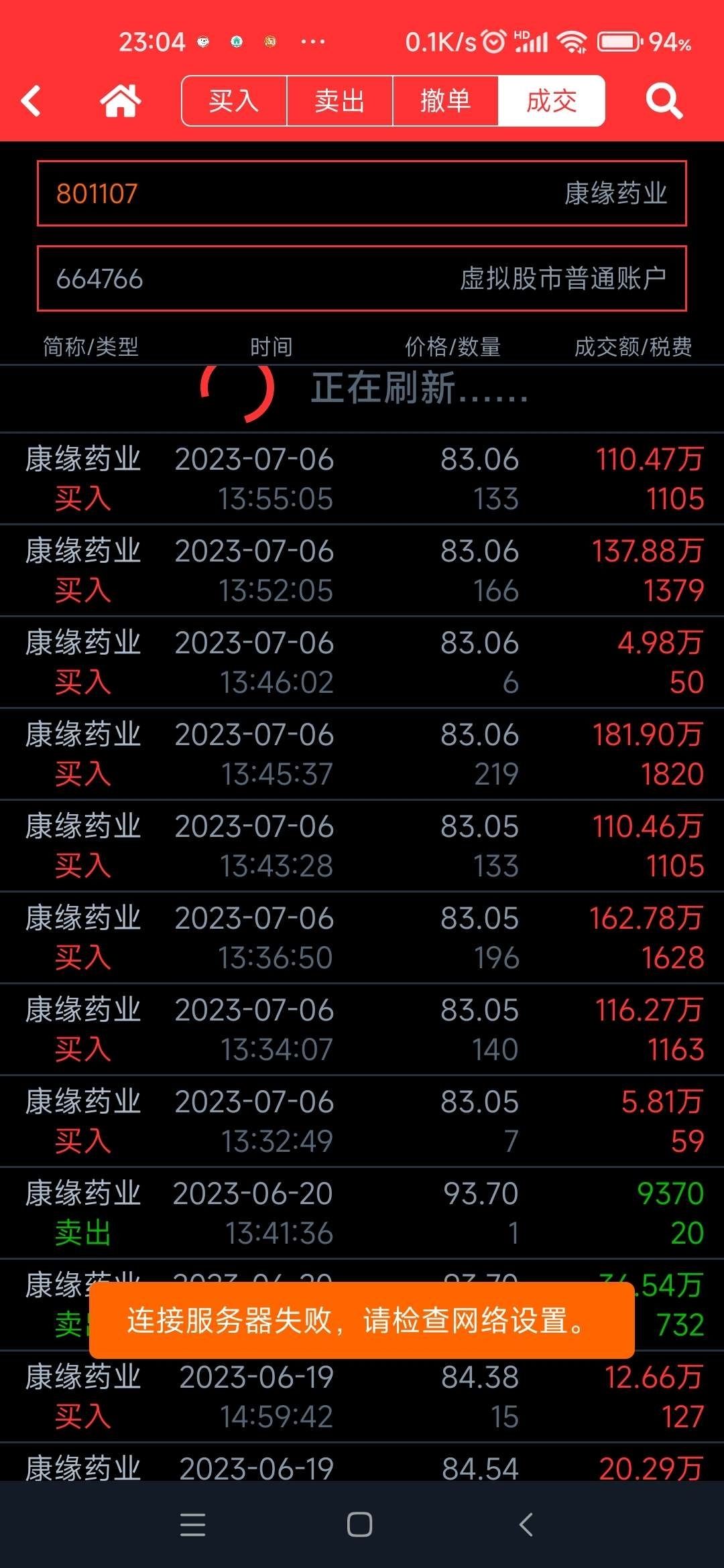724x1568 pixels.
Task: Open the 2023-06-19 14:59:42 buy record
Action: pos(362,1396)
